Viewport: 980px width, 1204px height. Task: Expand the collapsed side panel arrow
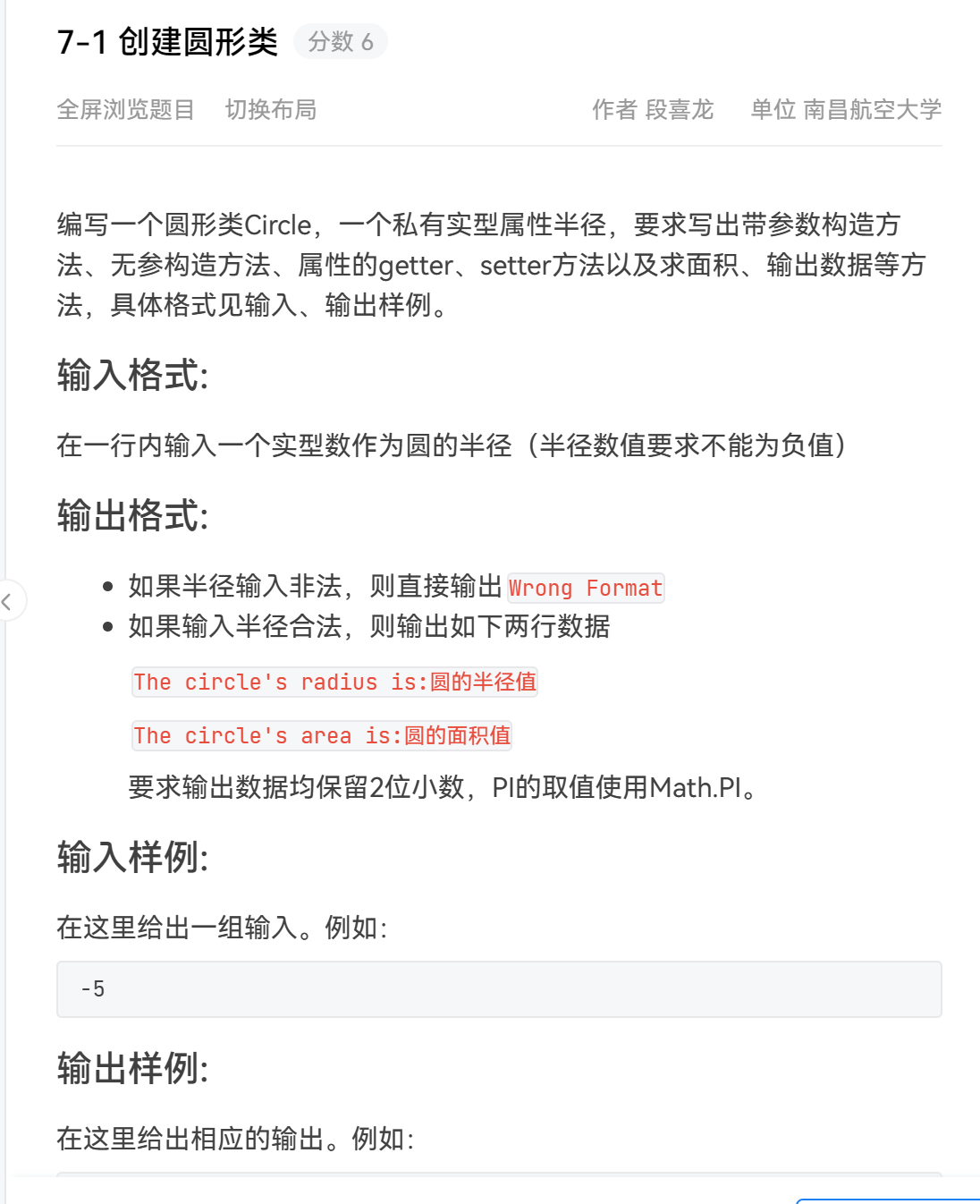8,601
